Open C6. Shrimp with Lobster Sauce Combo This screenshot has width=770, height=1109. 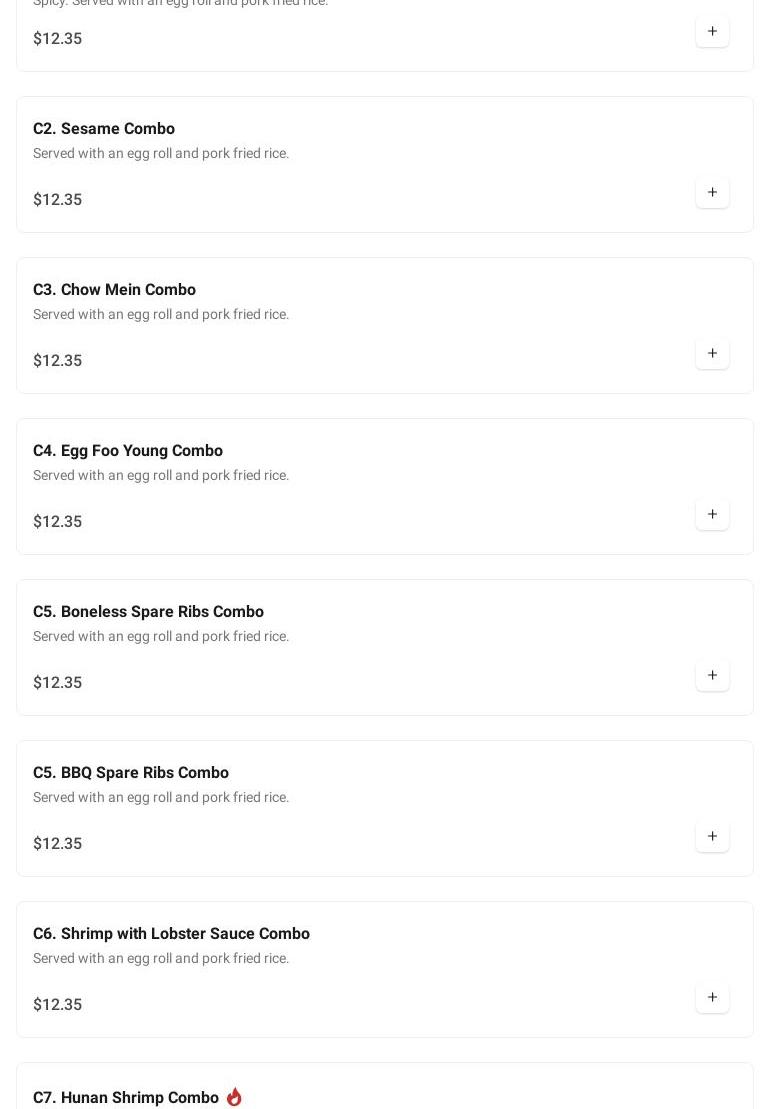[x=171, y=934]
